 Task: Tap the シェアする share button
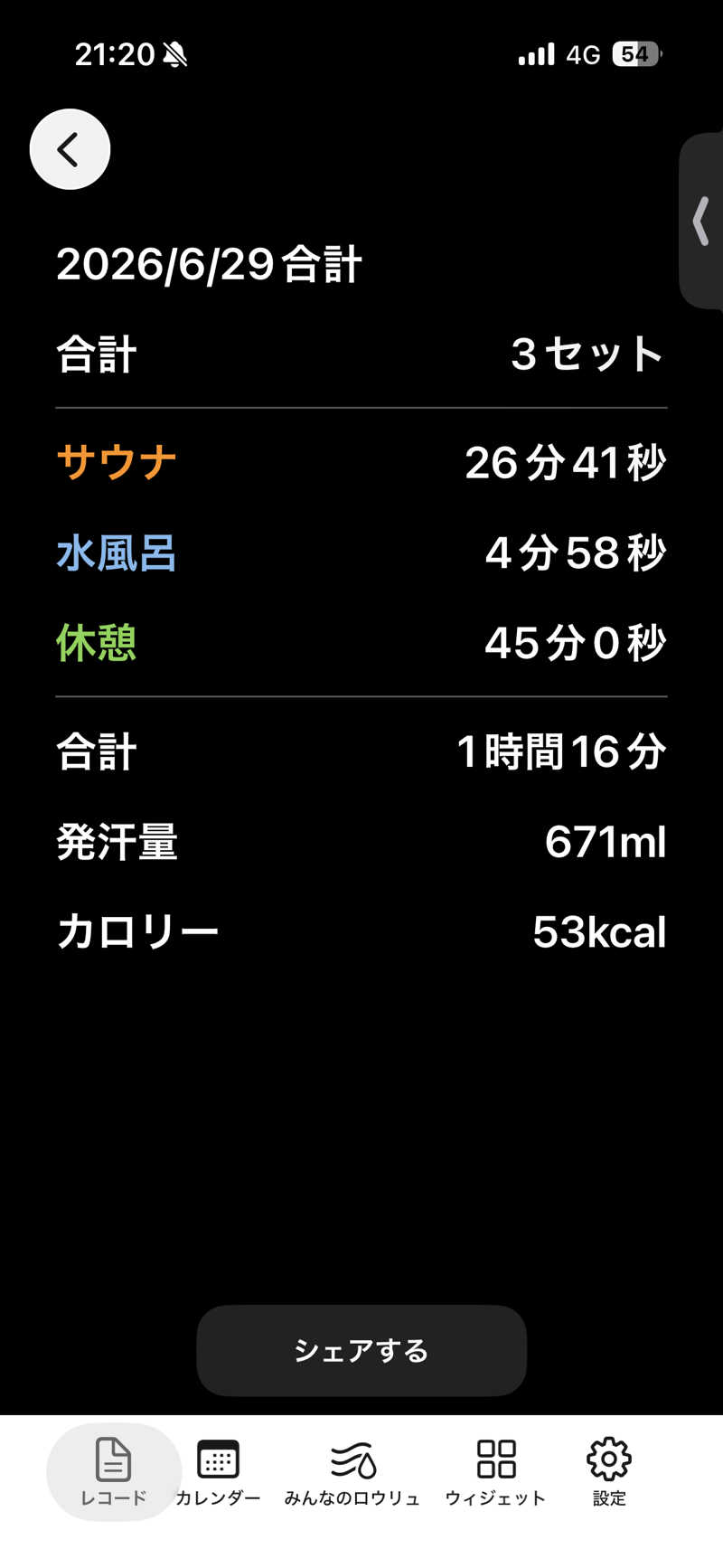tap(361, 1350)
